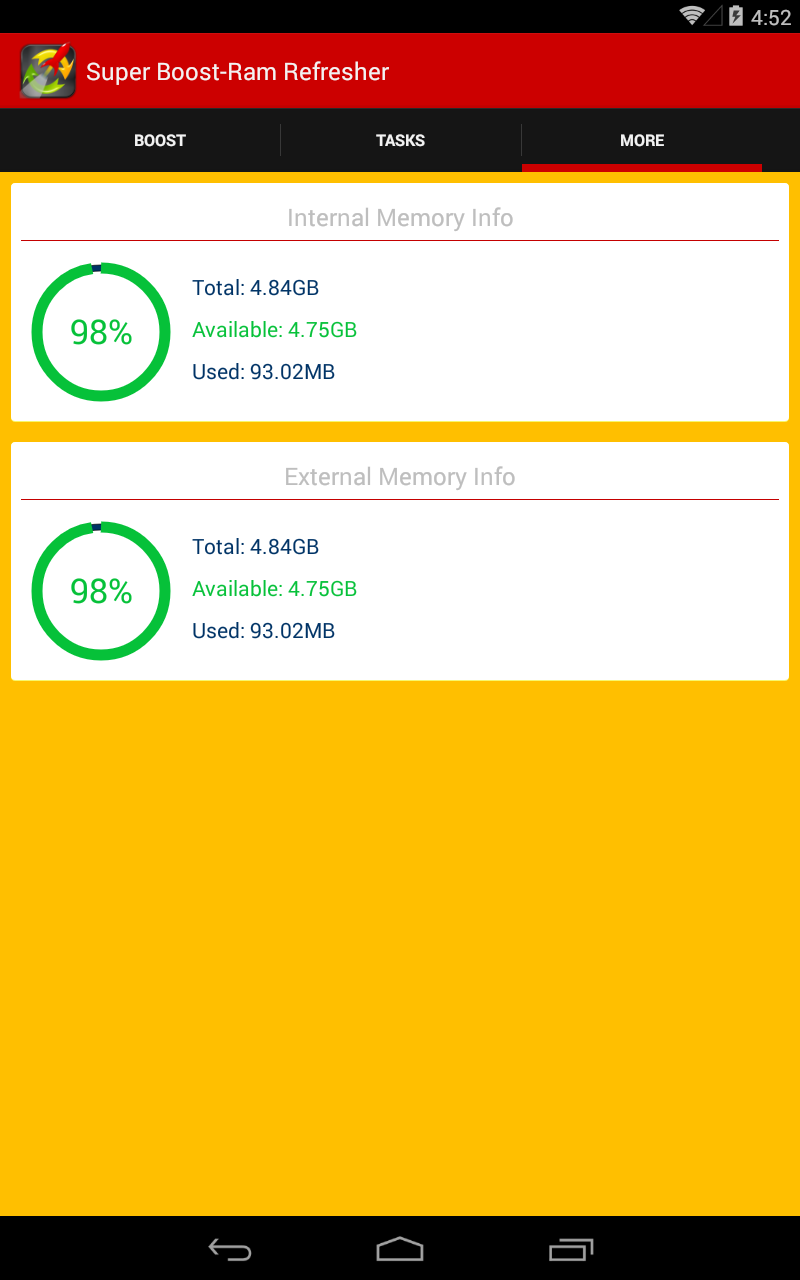This screenshot has width=800, height=1280.
Task: Select the MORE tab
Action: [641, 140]
